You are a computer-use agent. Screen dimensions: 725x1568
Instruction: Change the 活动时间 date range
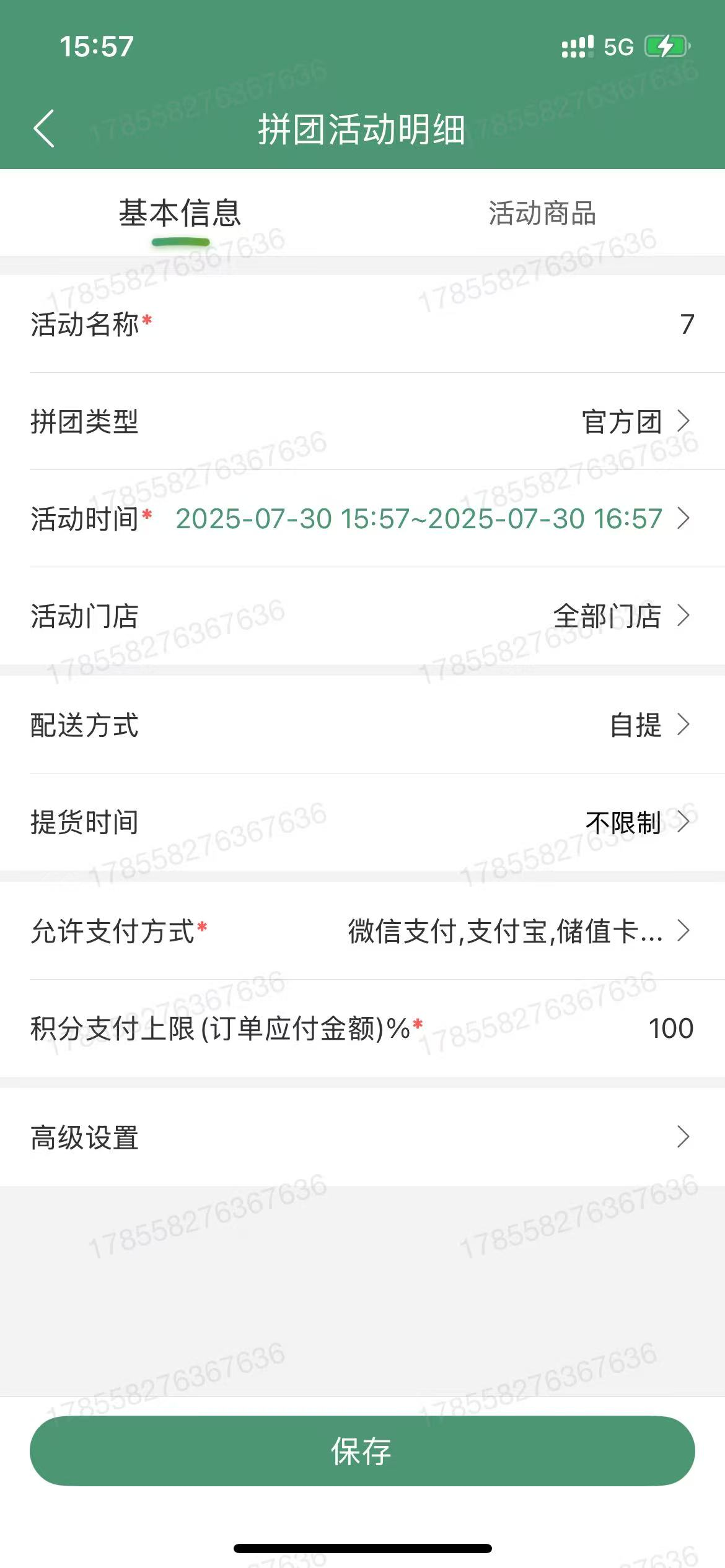362,518
